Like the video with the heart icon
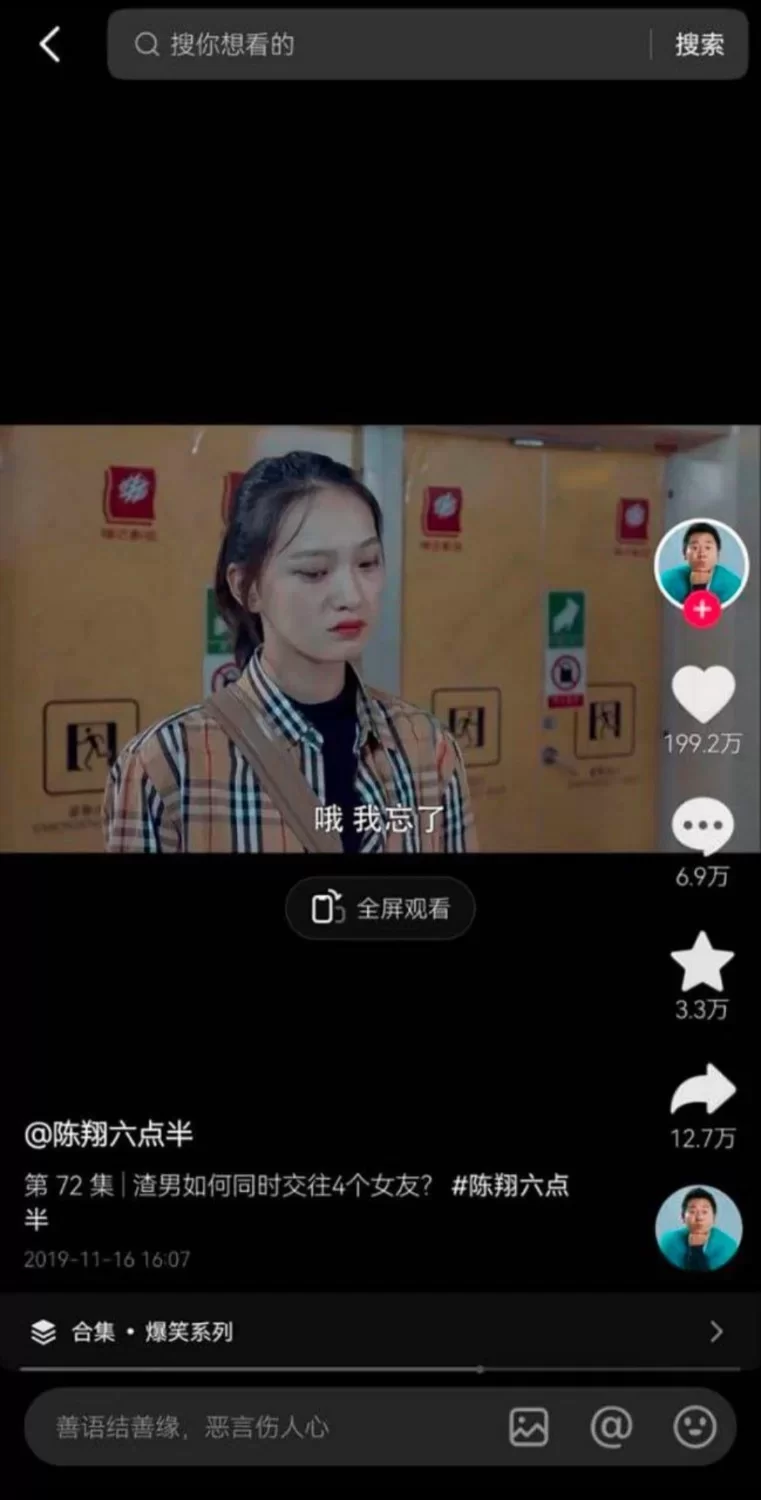 [x=702, y=693]
